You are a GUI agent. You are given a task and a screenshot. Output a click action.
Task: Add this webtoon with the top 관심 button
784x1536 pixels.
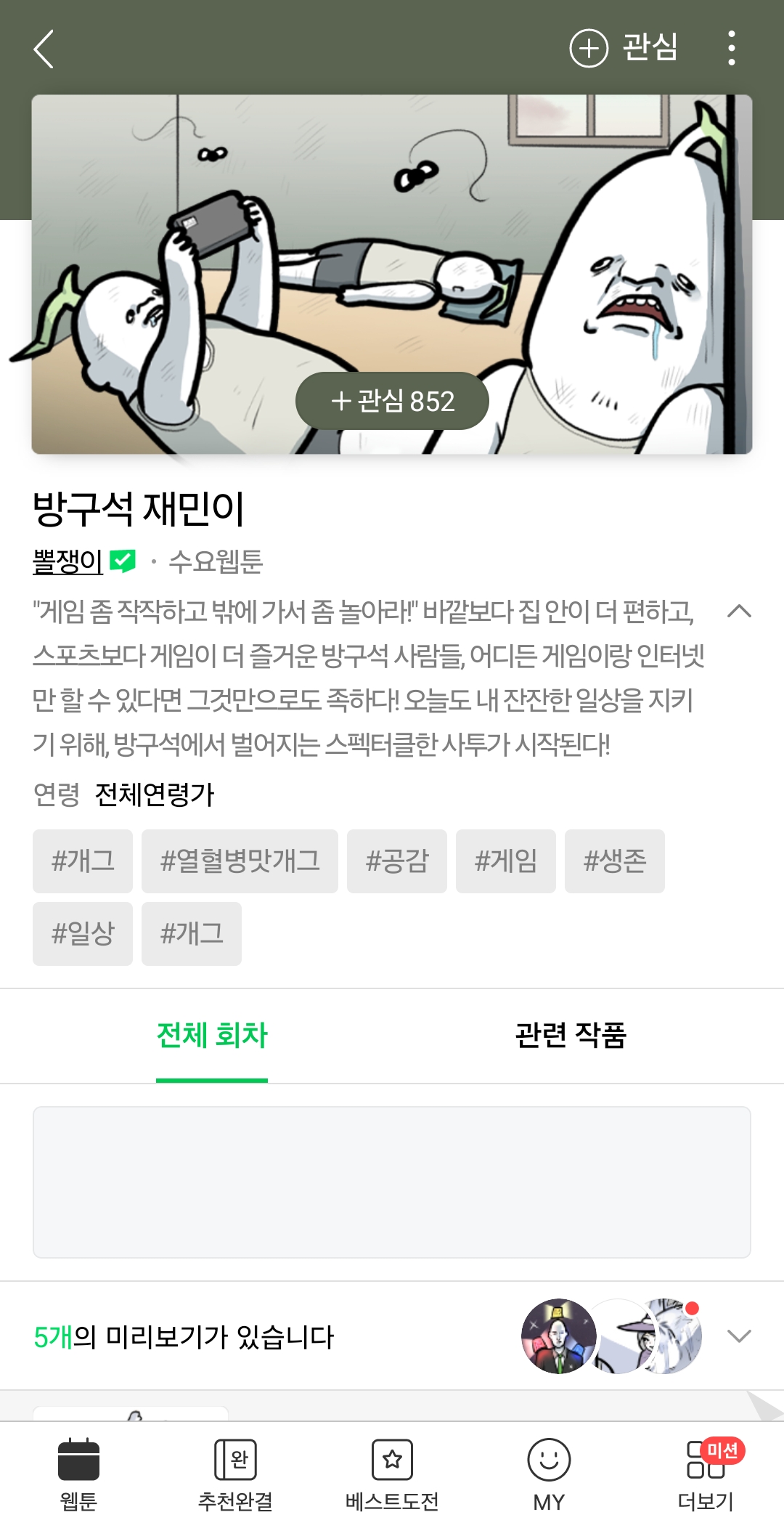624,49
